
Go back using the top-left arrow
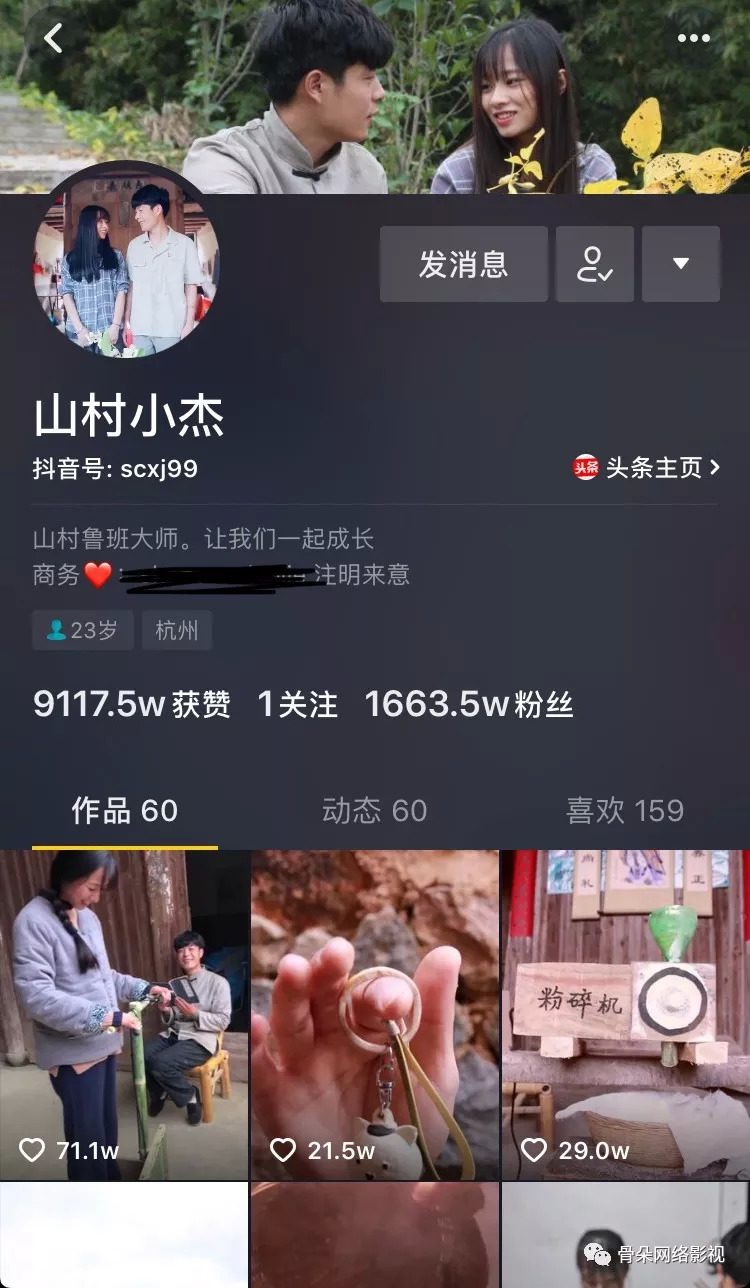[x=53, y=39]
